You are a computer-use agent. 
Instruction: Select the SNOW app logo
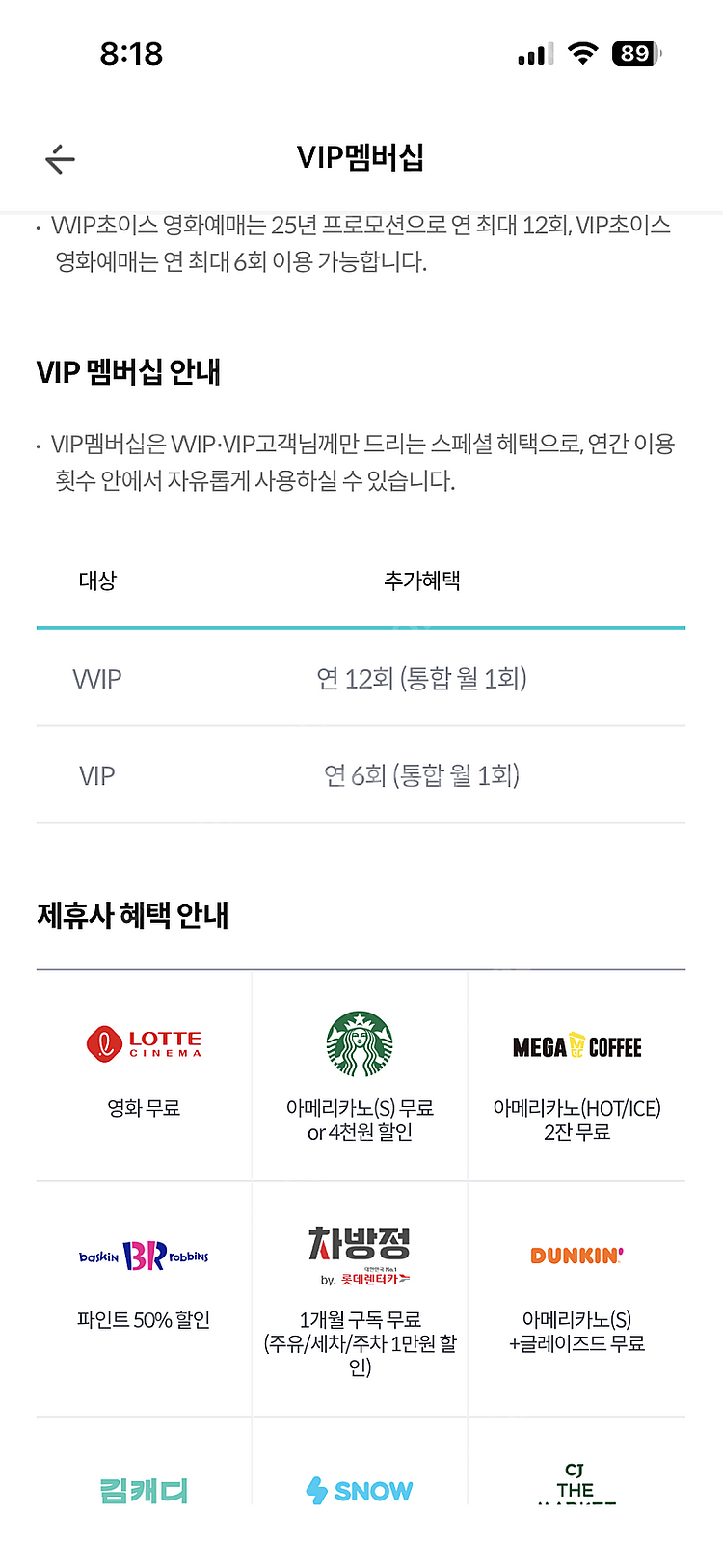[x=359, y=1490]
